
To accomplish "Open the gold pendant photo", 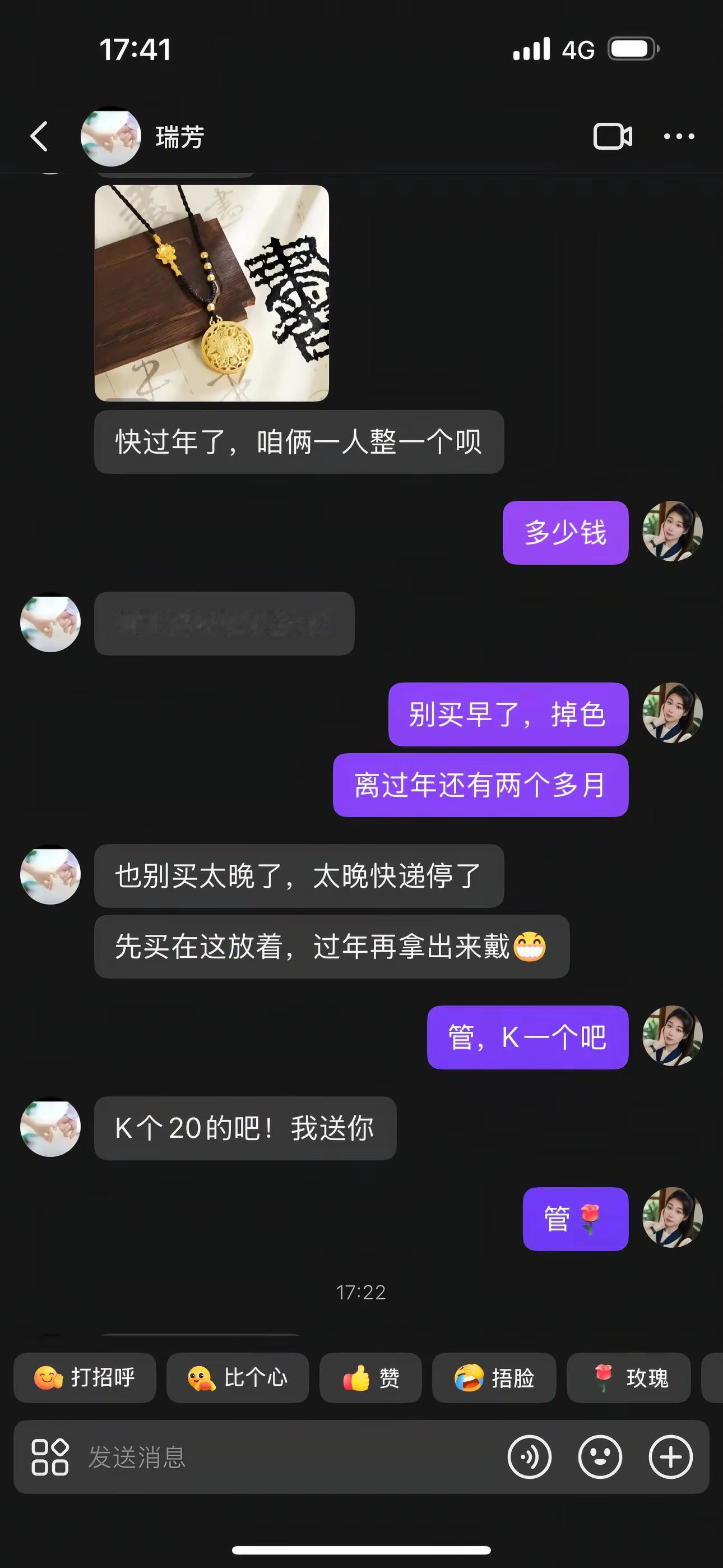I will point(211,293).
